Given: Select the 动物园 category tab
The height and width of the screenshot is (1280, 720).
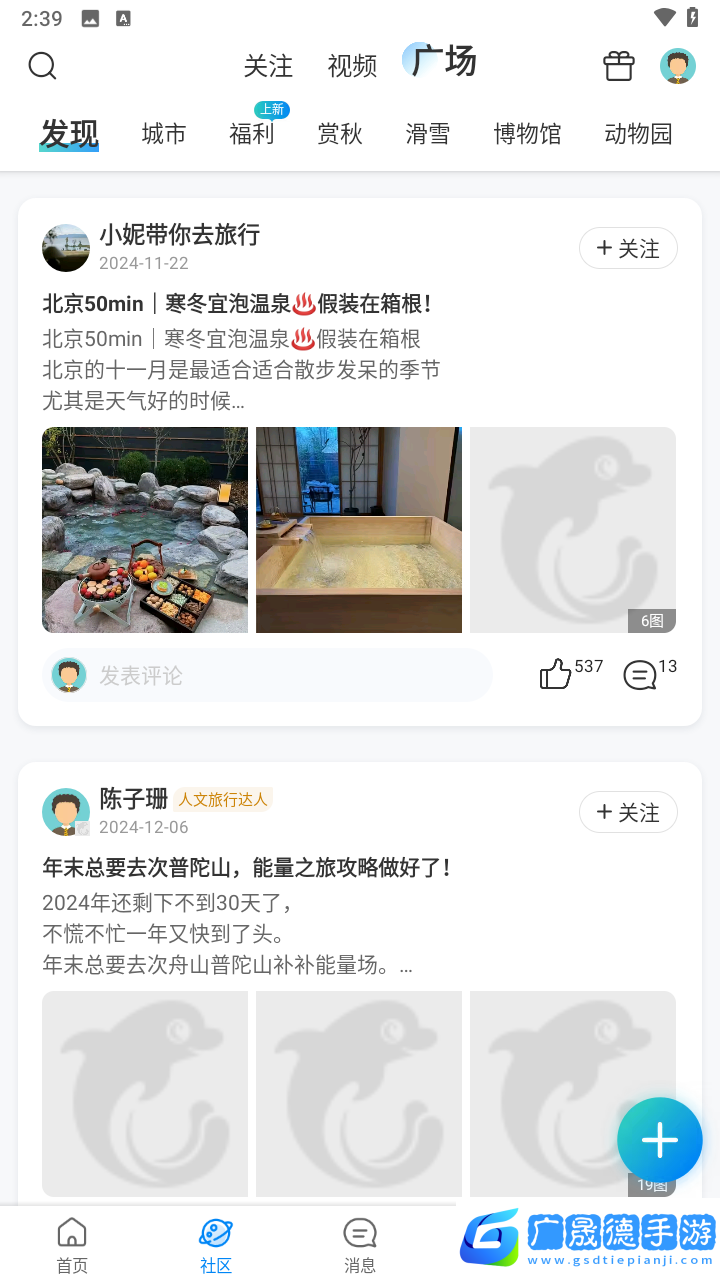Looking at the screenshot, I should [638, 134].
